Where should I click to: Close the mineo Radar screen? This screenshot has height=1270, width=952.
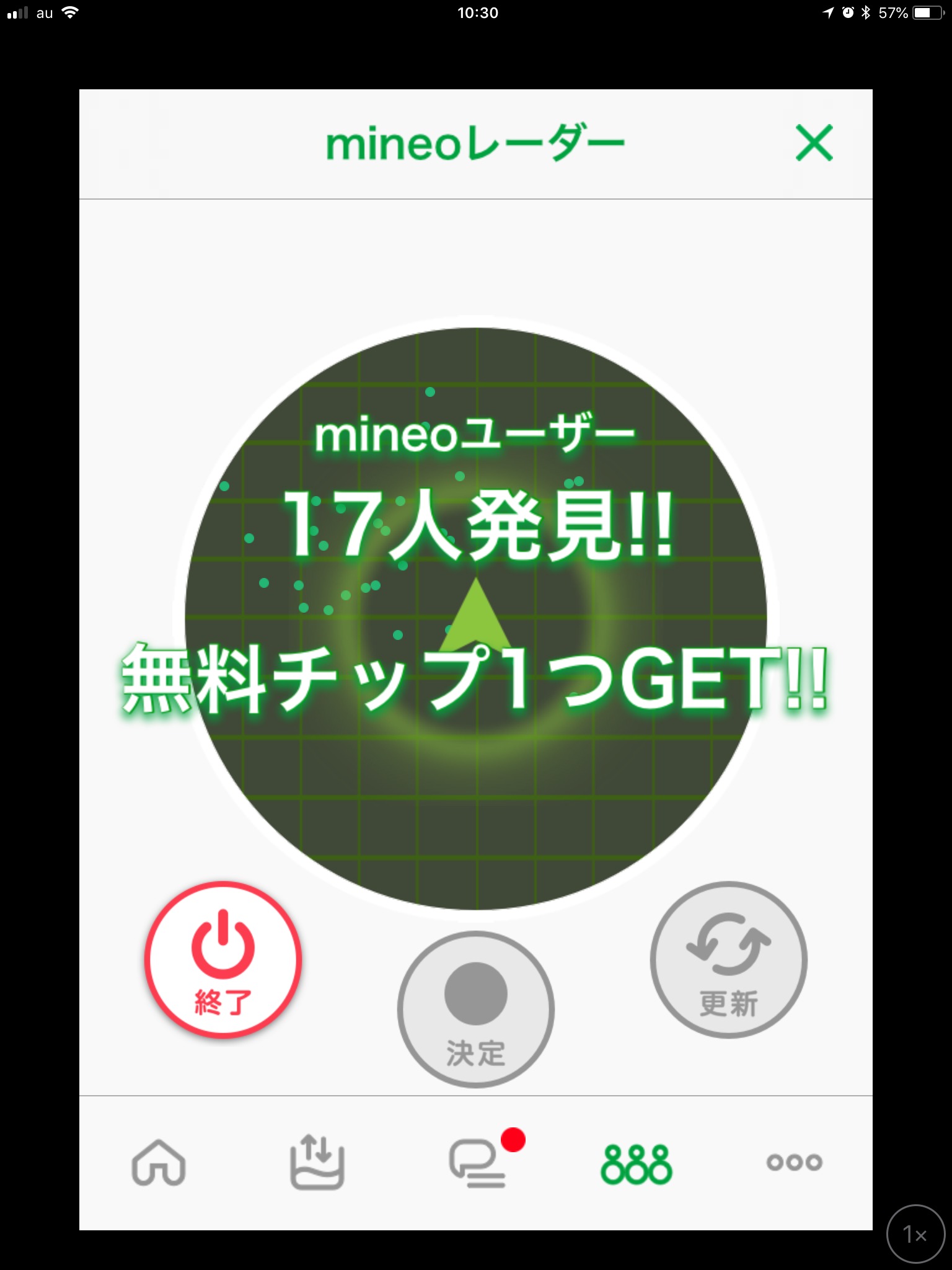tap(814, 143)
